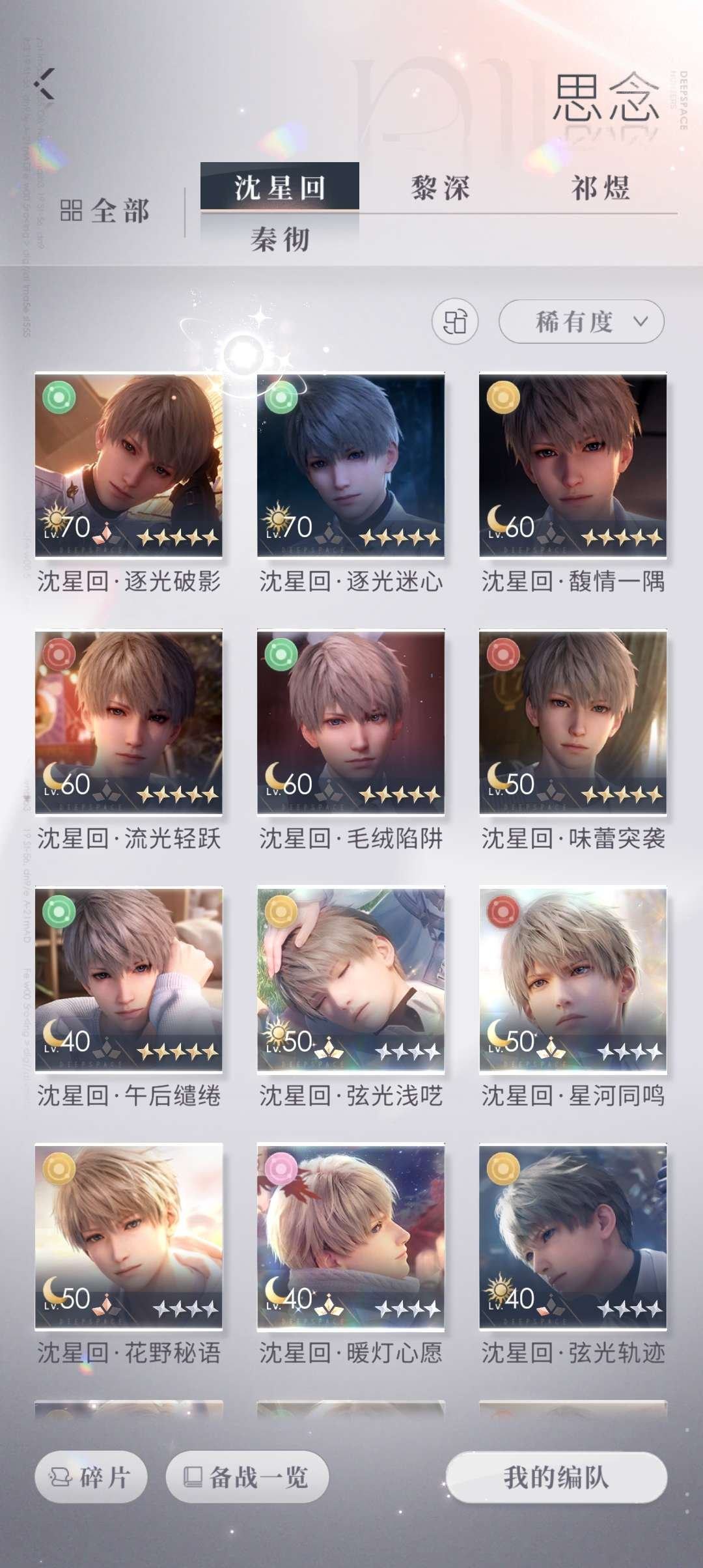Image resolution: width=703 pixels, height=1568 pixels.
Task: Open the 备战一览 overview
Action: click(x=247, y=1477)
